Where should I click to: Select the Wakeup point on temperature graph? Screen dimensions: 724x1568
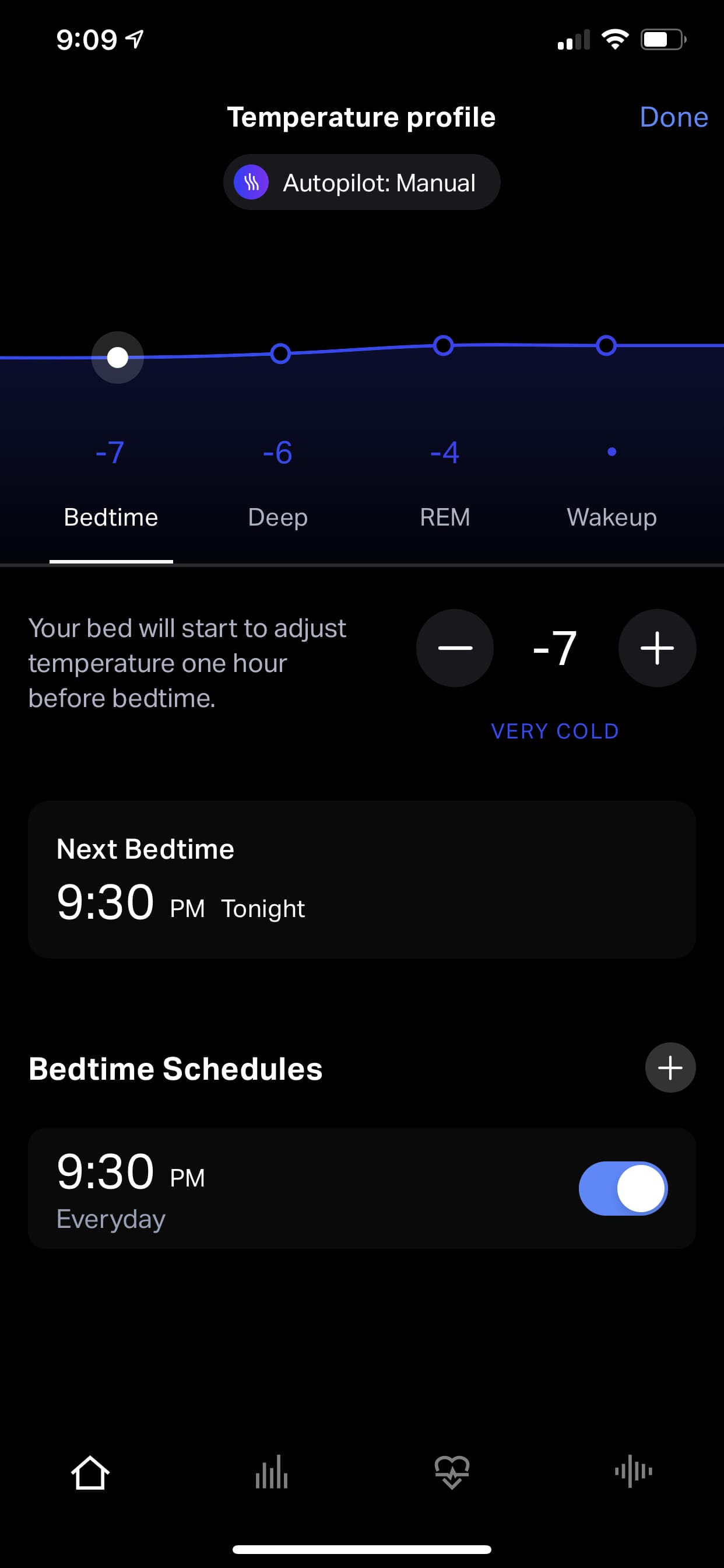click(x=606, y=345)
